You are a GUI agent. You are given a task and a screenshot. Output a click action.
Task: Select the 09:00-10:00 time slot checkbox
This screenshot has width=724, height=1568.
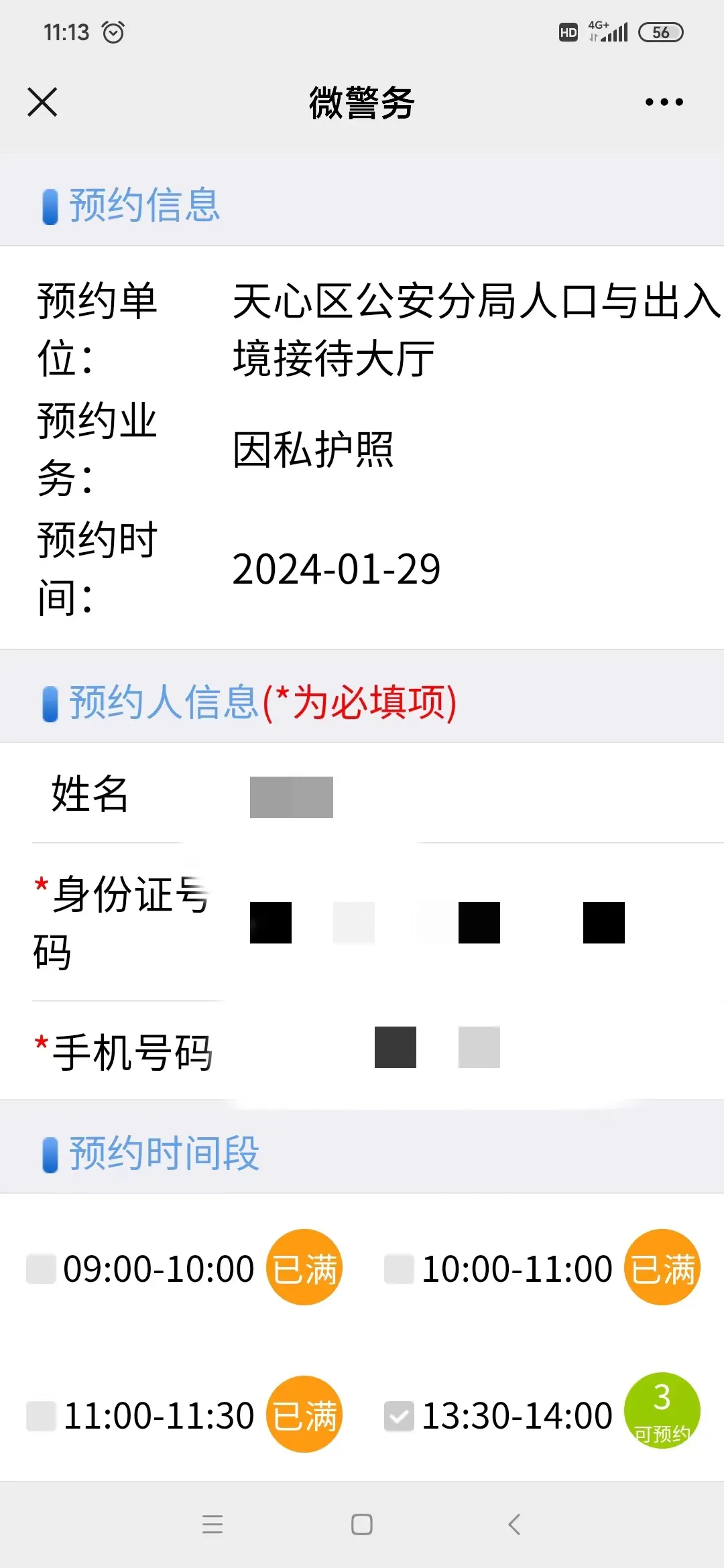[41, 1268]
